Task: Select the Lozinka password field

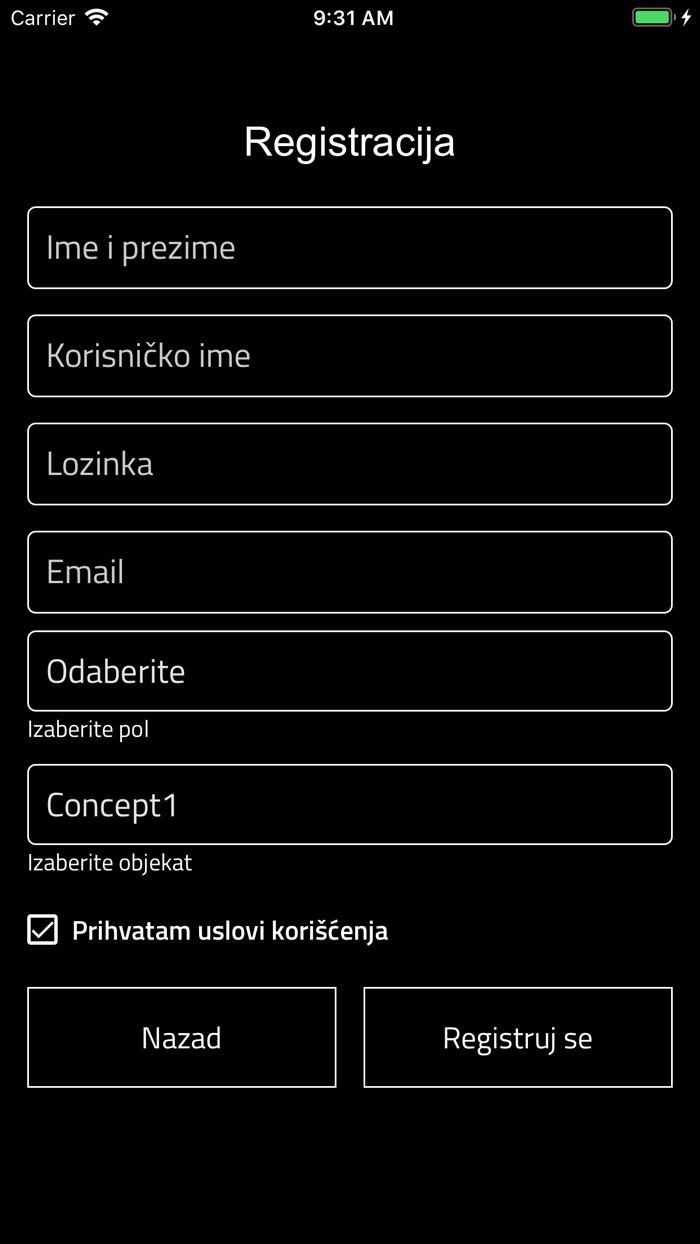Action: (x=350, y=464)
